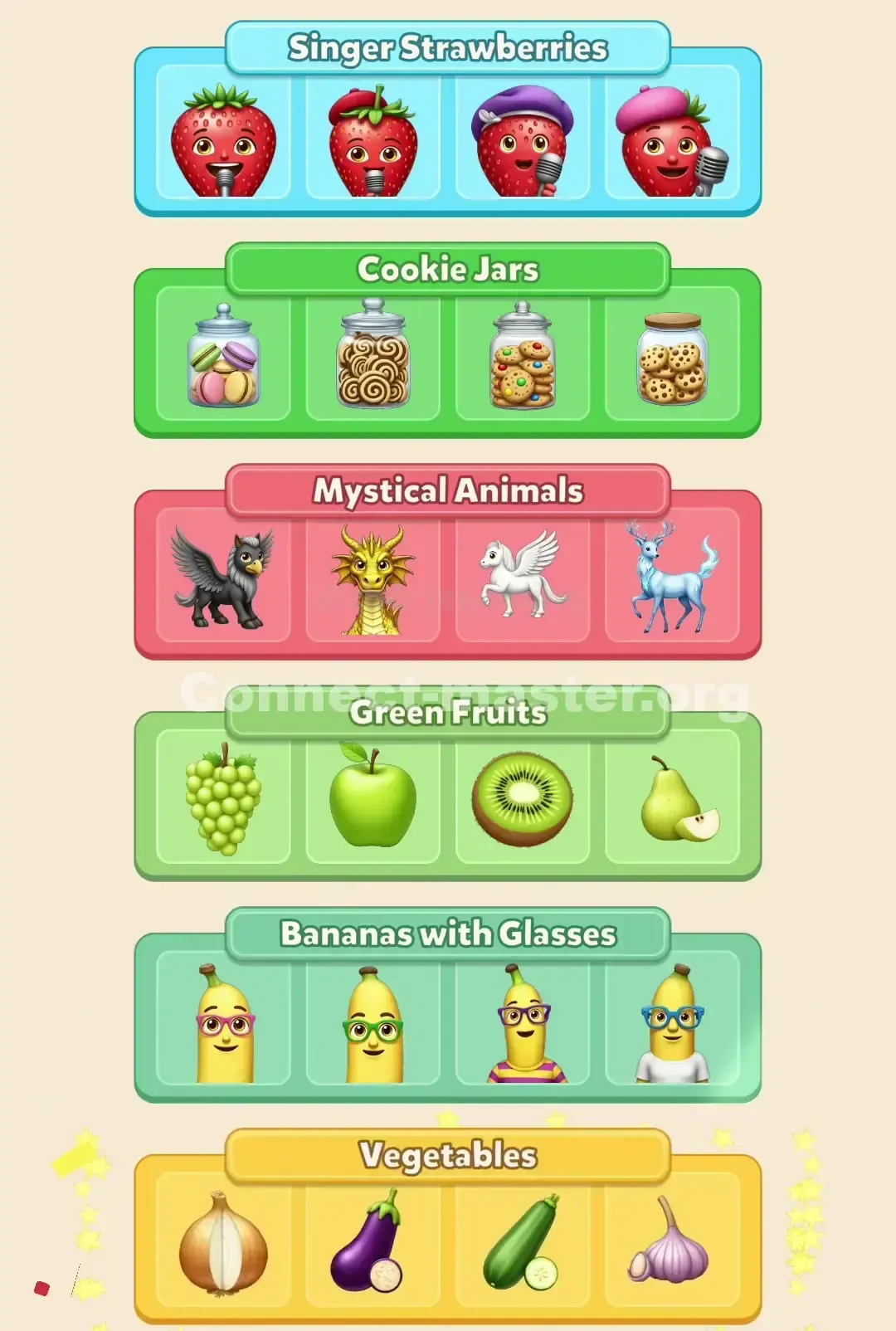
Task: Pick the green grapes tile
Action: pyautogui.click(x=220, y=801)
